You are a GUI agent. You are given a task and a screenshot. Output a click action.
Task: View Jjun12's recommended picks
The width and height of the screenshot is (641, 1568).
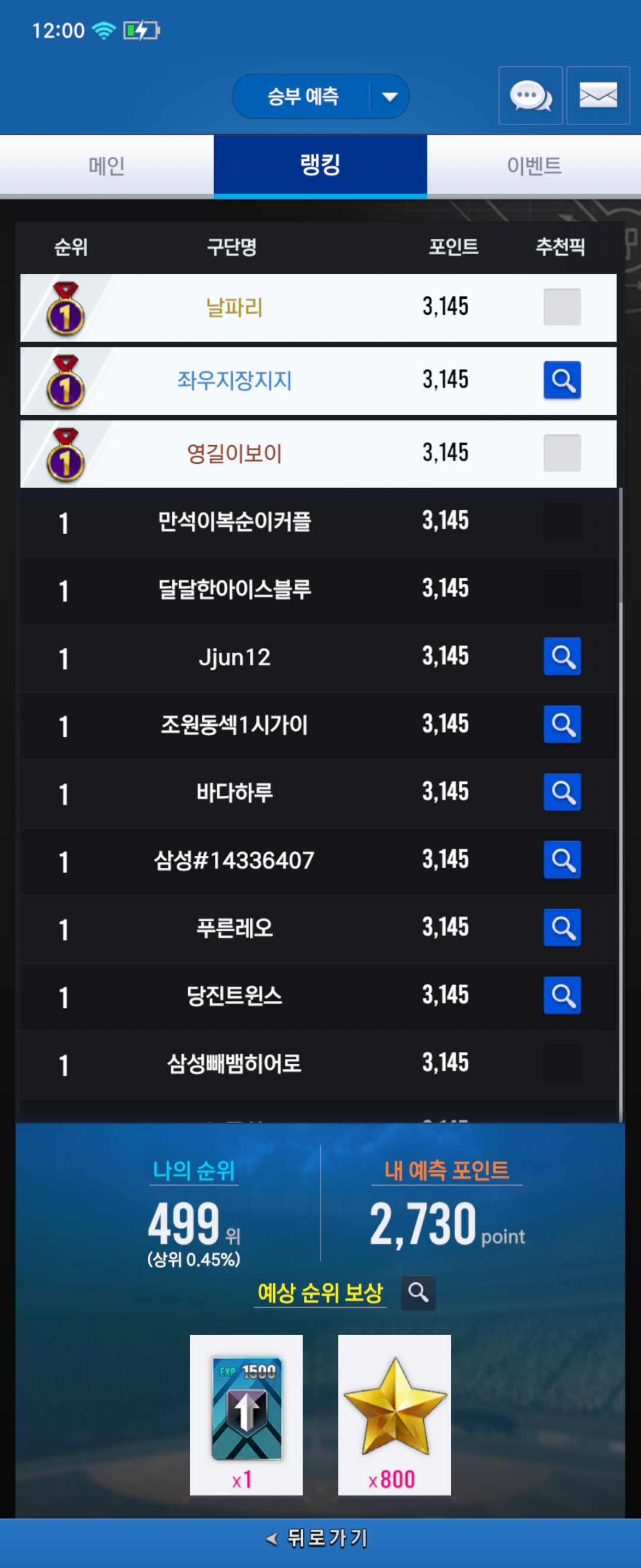click(x=562, y=657)
